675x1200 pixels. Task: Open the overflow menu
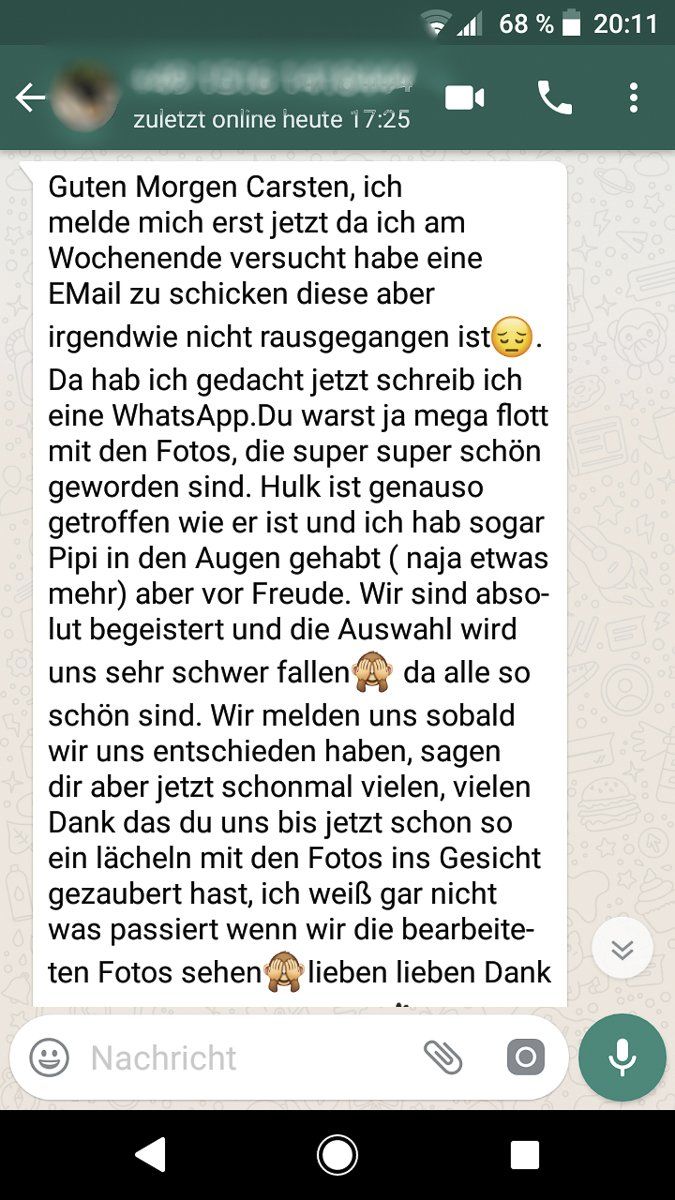click(x=633, y=98)
